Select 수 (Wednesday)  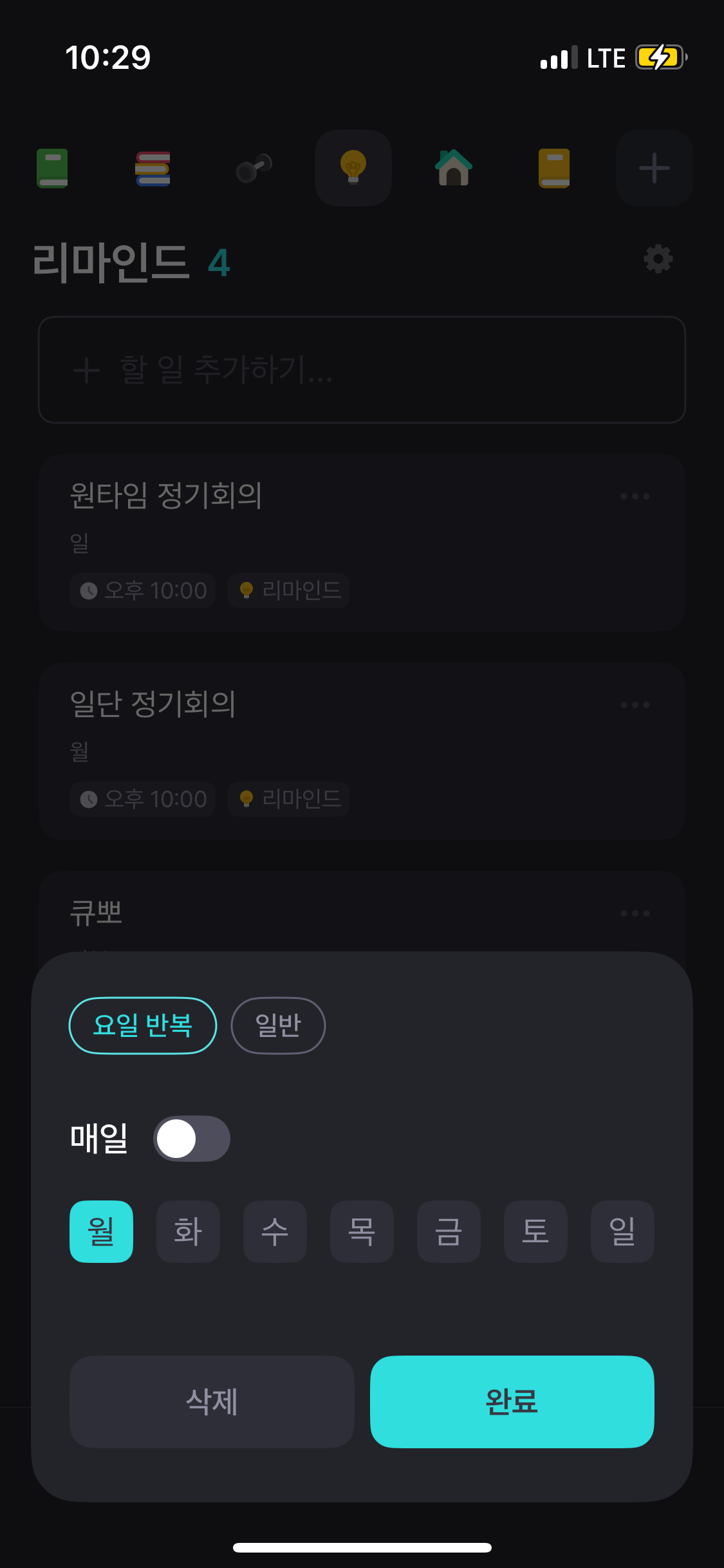point(275,1231)
